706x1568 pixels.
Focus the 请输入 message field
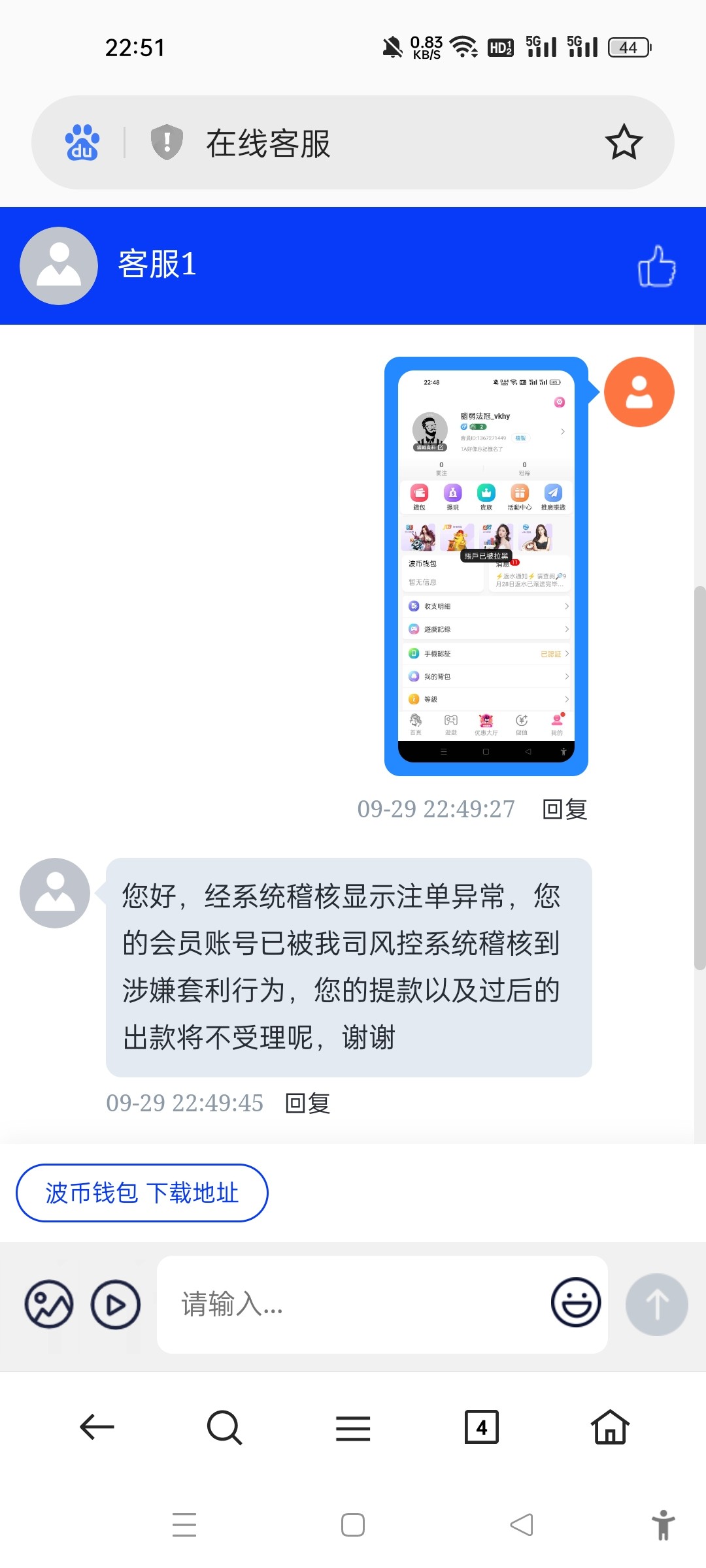click(353, 1304)
